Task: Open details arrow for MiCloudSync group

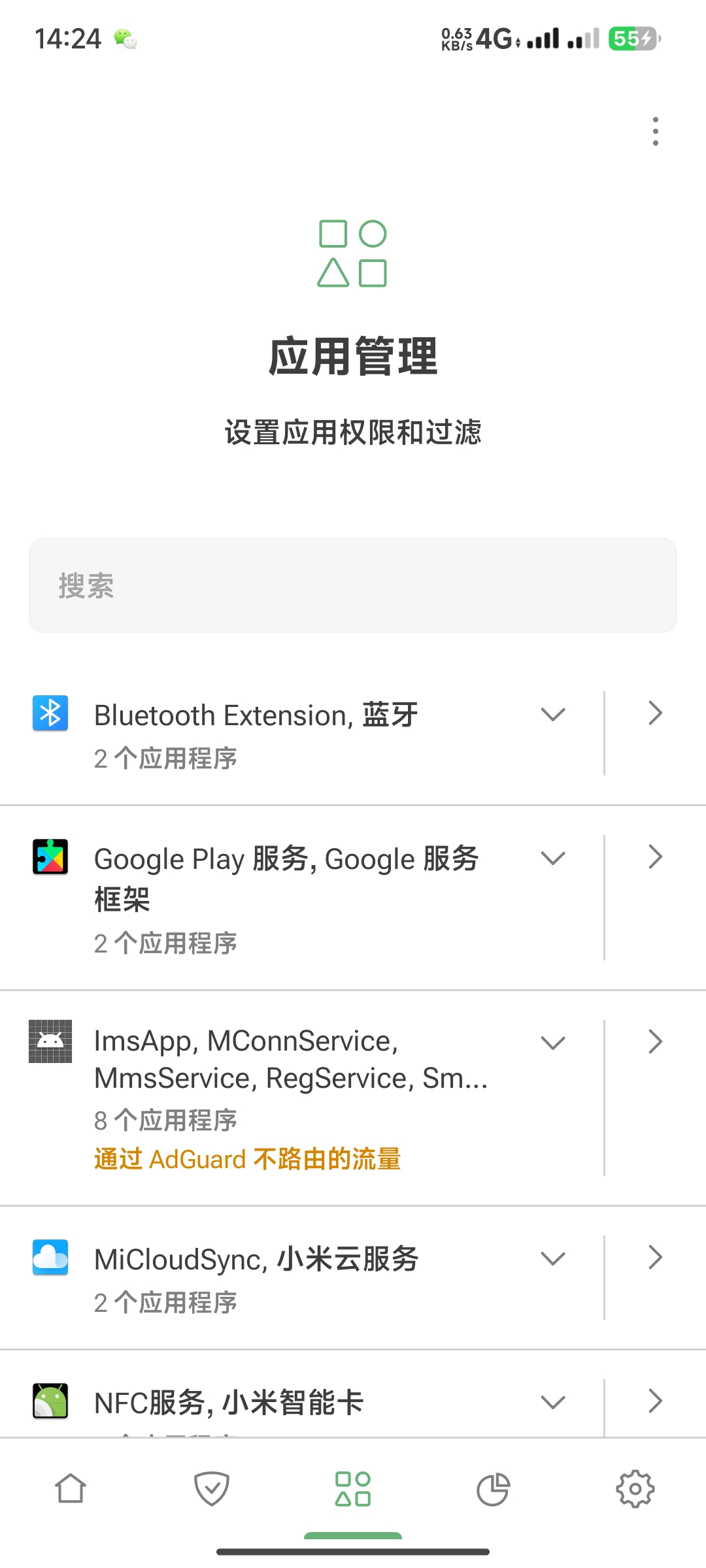Action: tap(655, 1257)
